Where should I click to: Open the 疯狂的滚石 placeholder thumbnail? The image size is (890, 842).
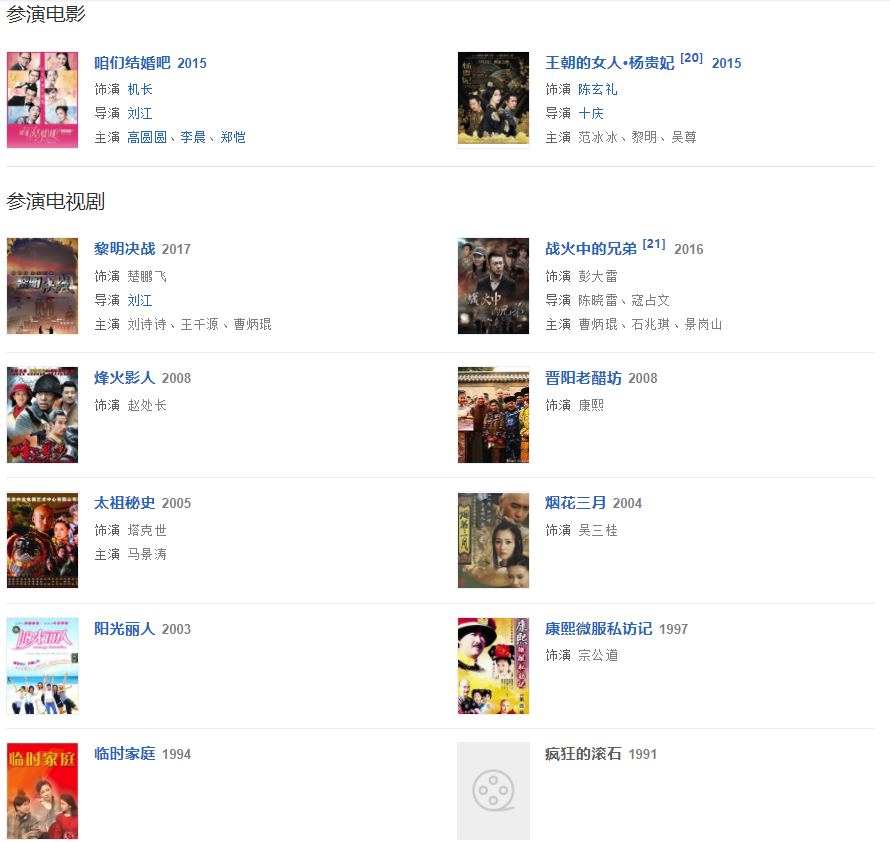[x=493, y=790]
